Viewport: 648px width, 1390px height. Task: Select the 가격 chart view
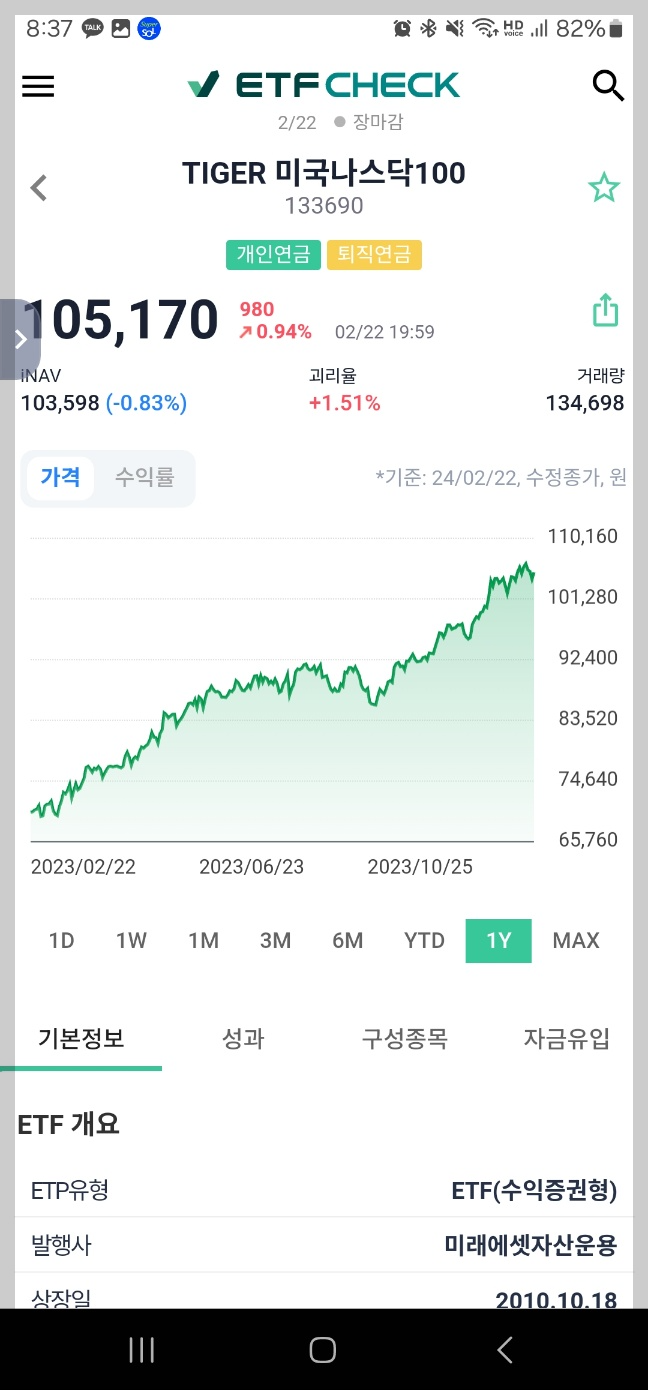tap(60, 477)
